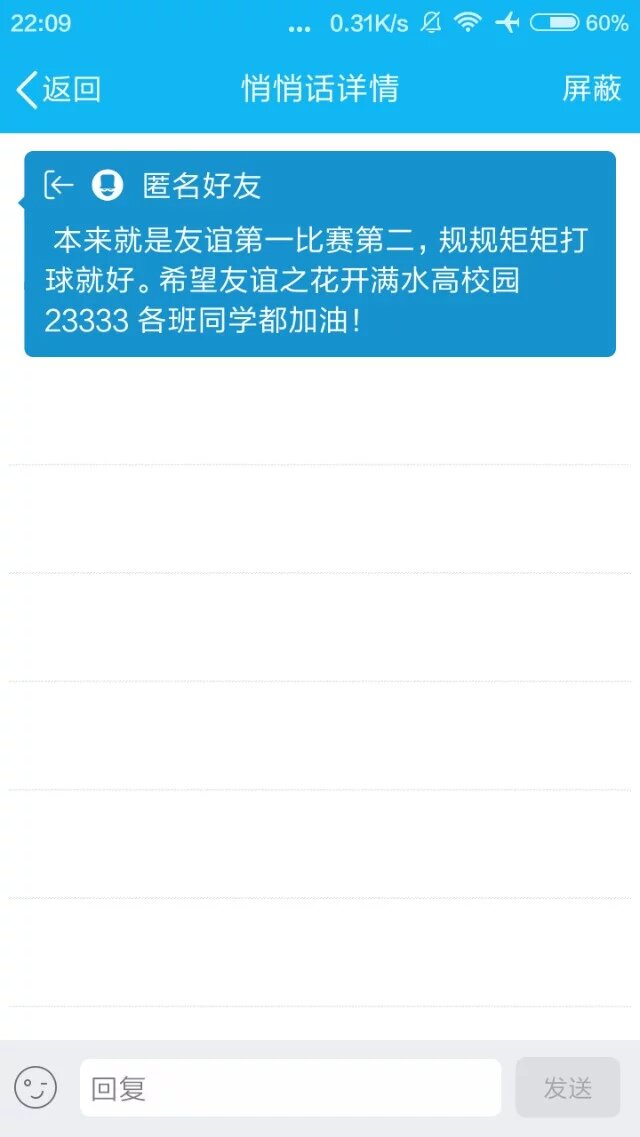Tap the 发送 send button

567,1087
